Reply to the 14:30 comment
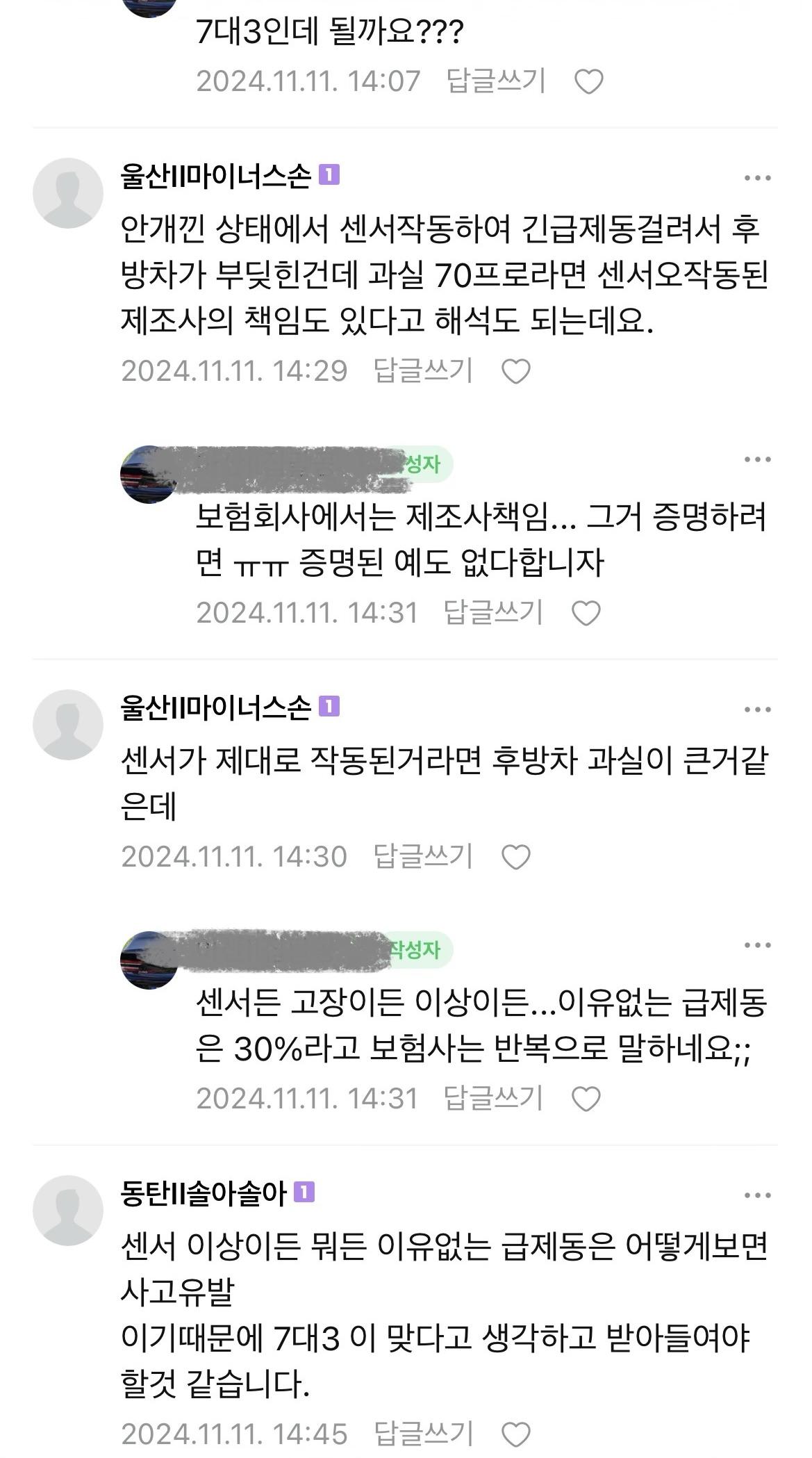The image size is (812, 1458). [423, 856]
